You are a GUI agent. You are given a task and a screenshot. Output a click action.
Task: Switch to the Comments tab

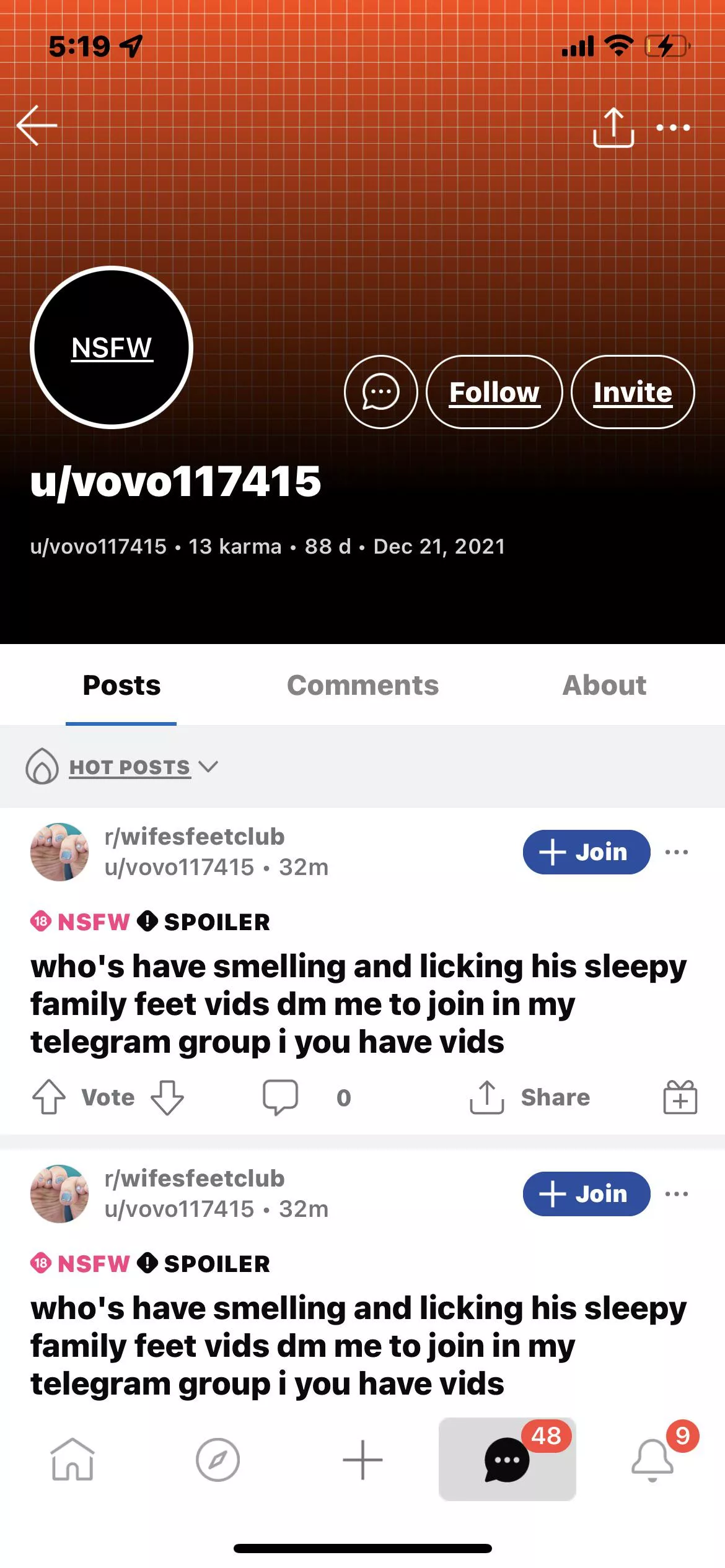click(363, 685)
